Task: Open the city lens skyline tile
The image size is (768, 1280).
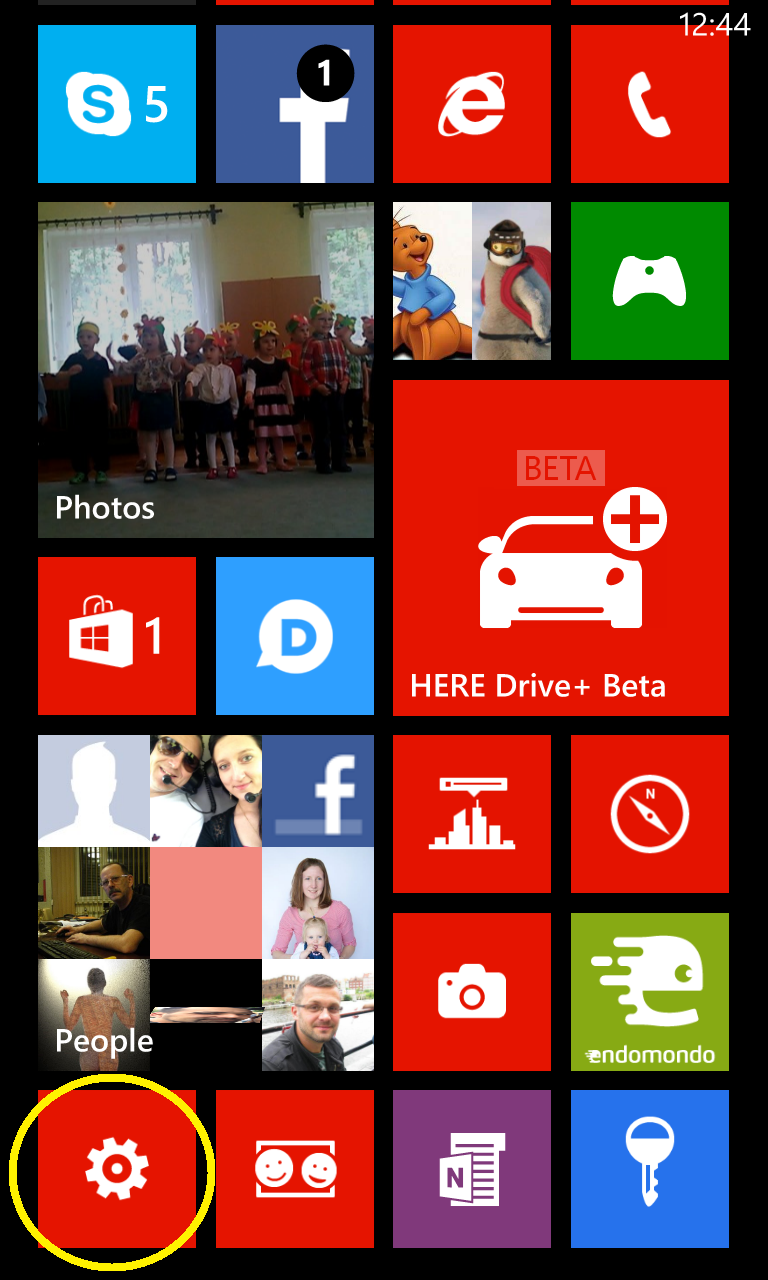Action: pos(472,814)
